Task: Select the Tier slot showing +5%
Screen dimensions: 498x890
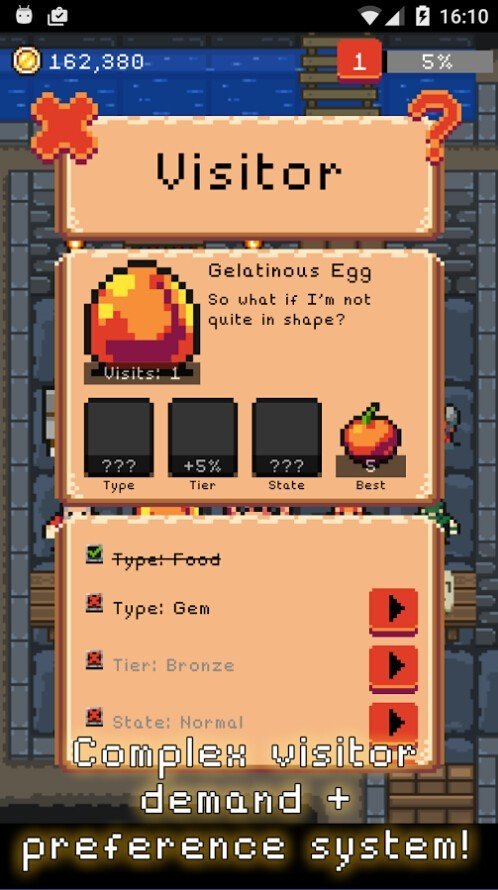Action: (x=203, y=438)
